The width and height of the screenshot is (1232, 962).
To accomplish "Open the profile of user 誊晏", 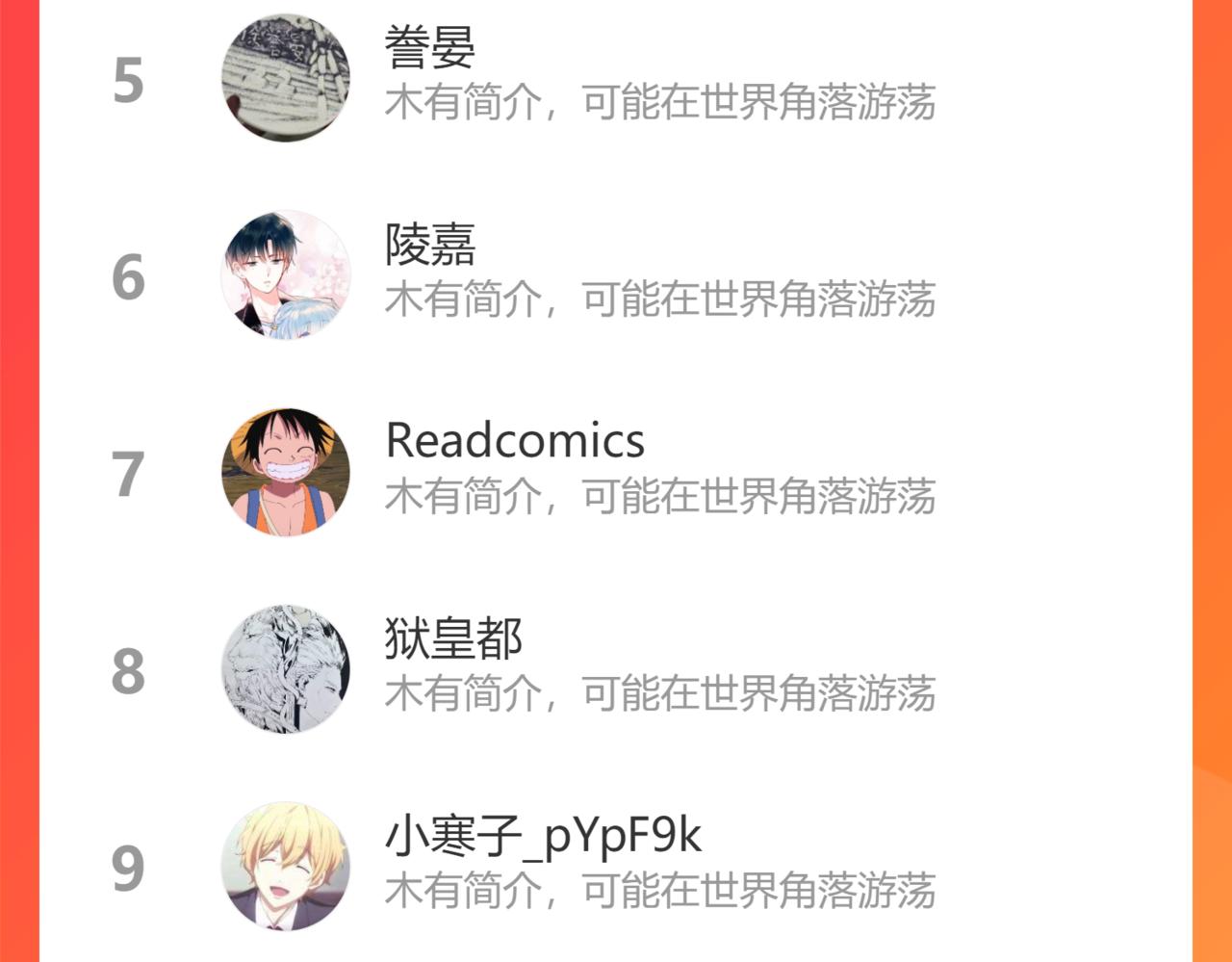I will tap(616, 77).
